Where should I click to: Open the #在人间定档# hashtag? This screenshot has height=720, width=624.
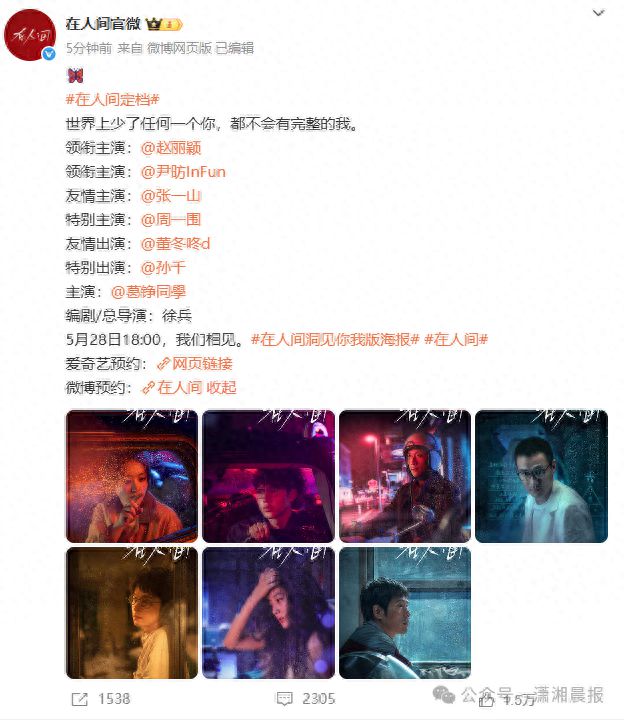coord(112,99)
